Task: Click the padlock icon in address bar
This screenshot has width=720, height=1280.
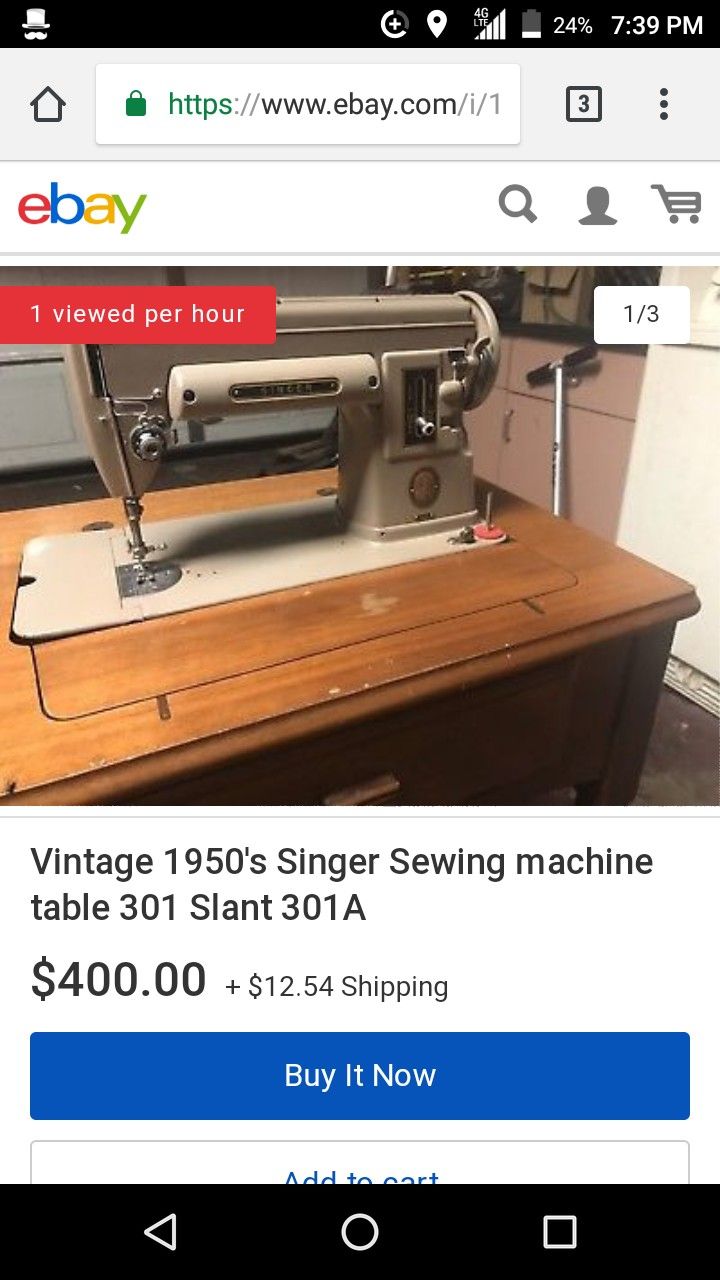Action: click(x=134, y=103)
